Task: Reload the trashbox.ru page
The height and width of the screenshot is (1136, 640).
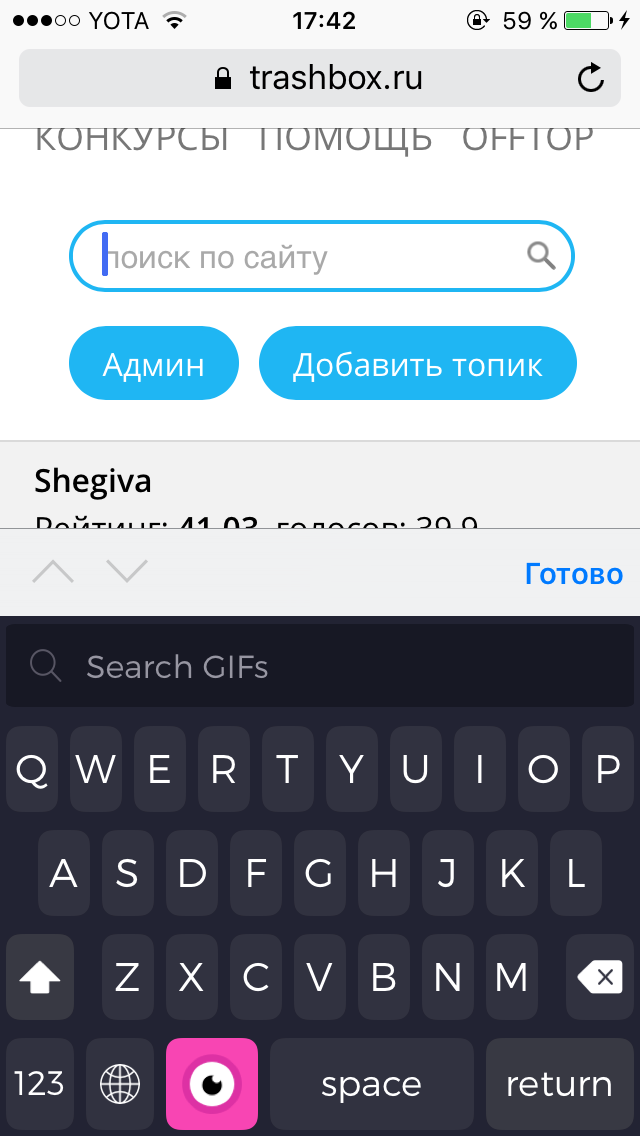Action: coord(590,78)
